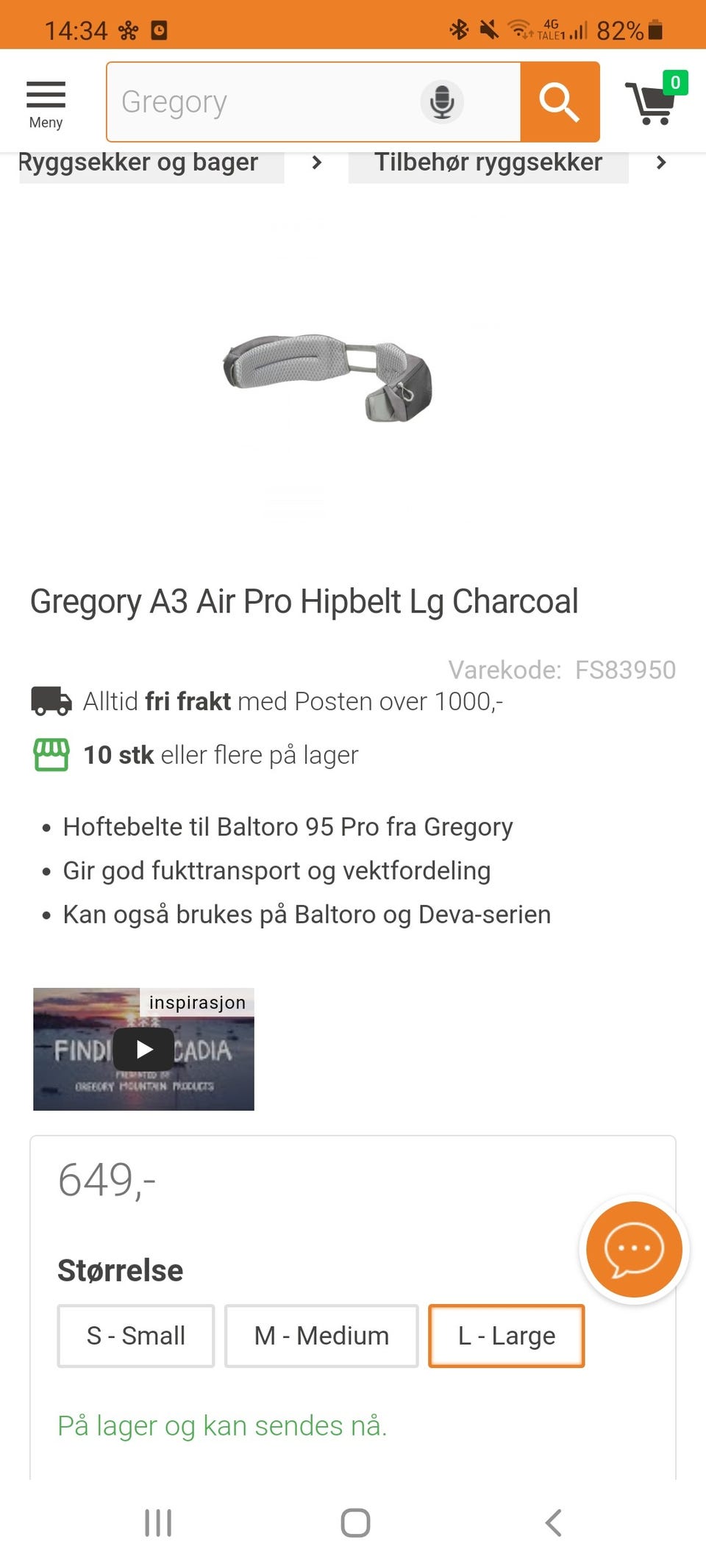The height and width of the screenshot is (1568, 706).
Task: Click the free shipping truck icon
Action: point(50,702)
